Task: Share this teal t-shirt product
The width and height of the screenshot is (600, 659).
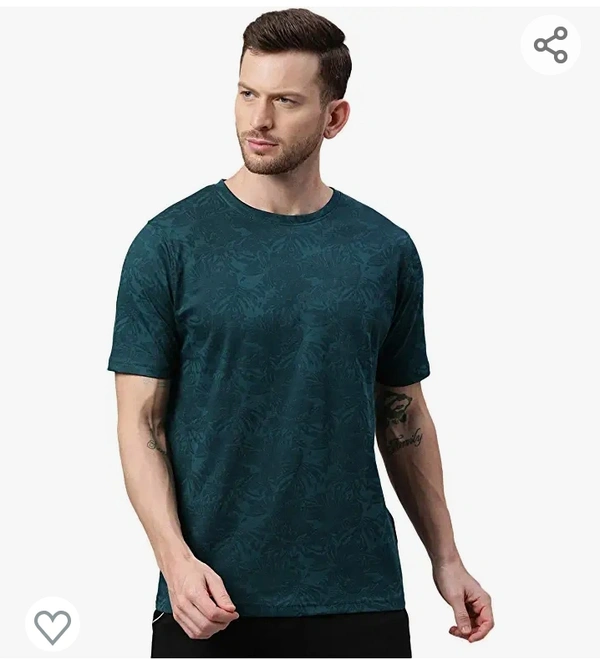Action: [550, 45]
